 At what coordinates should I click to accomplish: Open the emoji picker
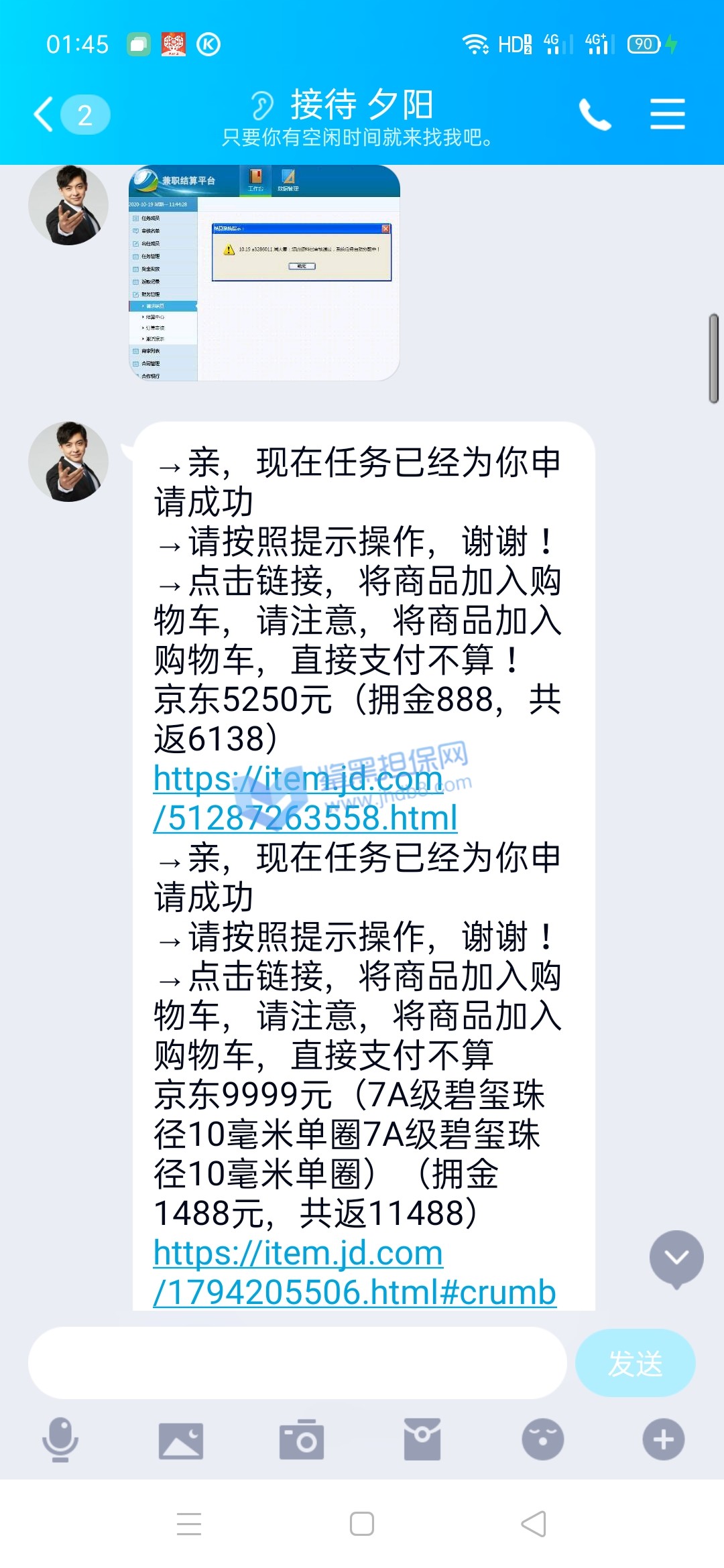tap(543, 1439)
